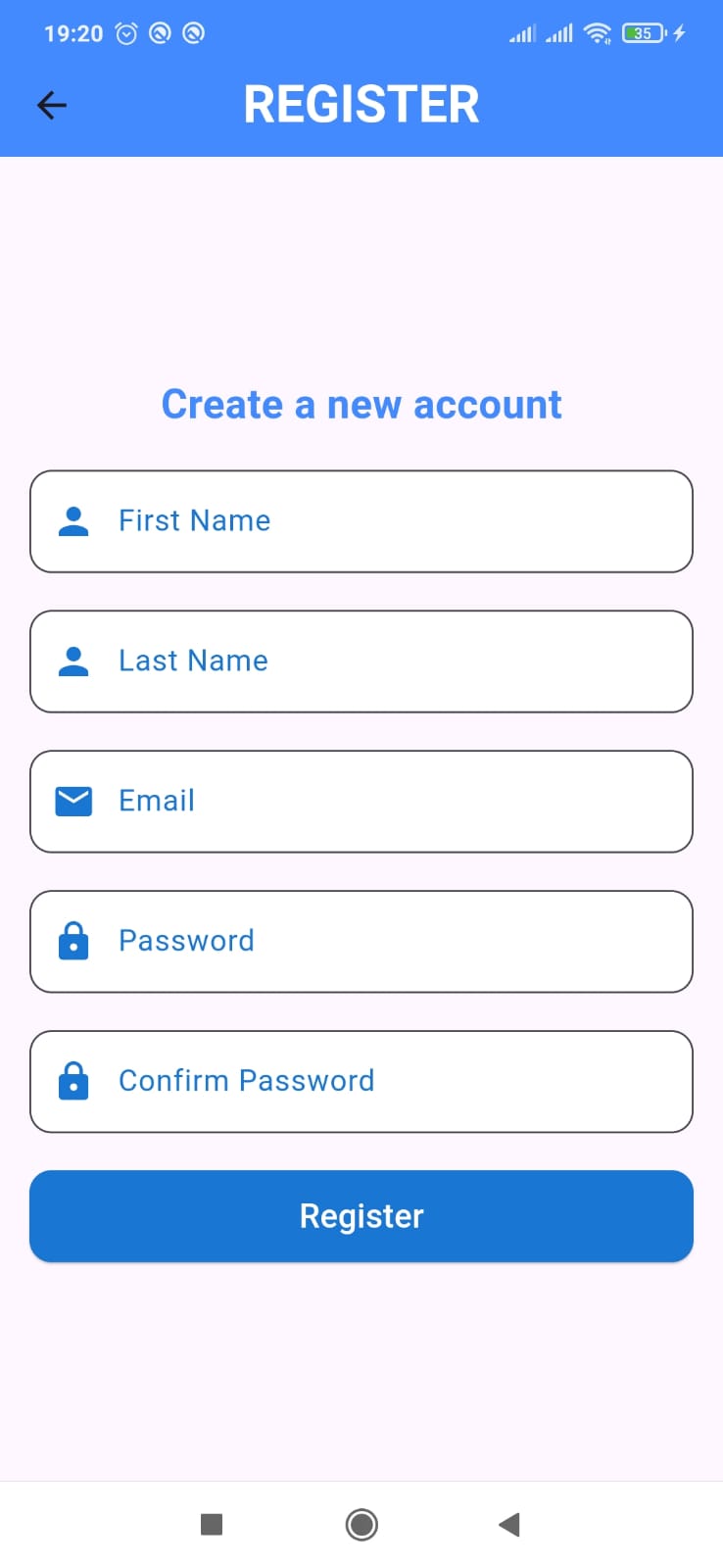
Task: Tap into the Email field
Action: pos(361,802)
